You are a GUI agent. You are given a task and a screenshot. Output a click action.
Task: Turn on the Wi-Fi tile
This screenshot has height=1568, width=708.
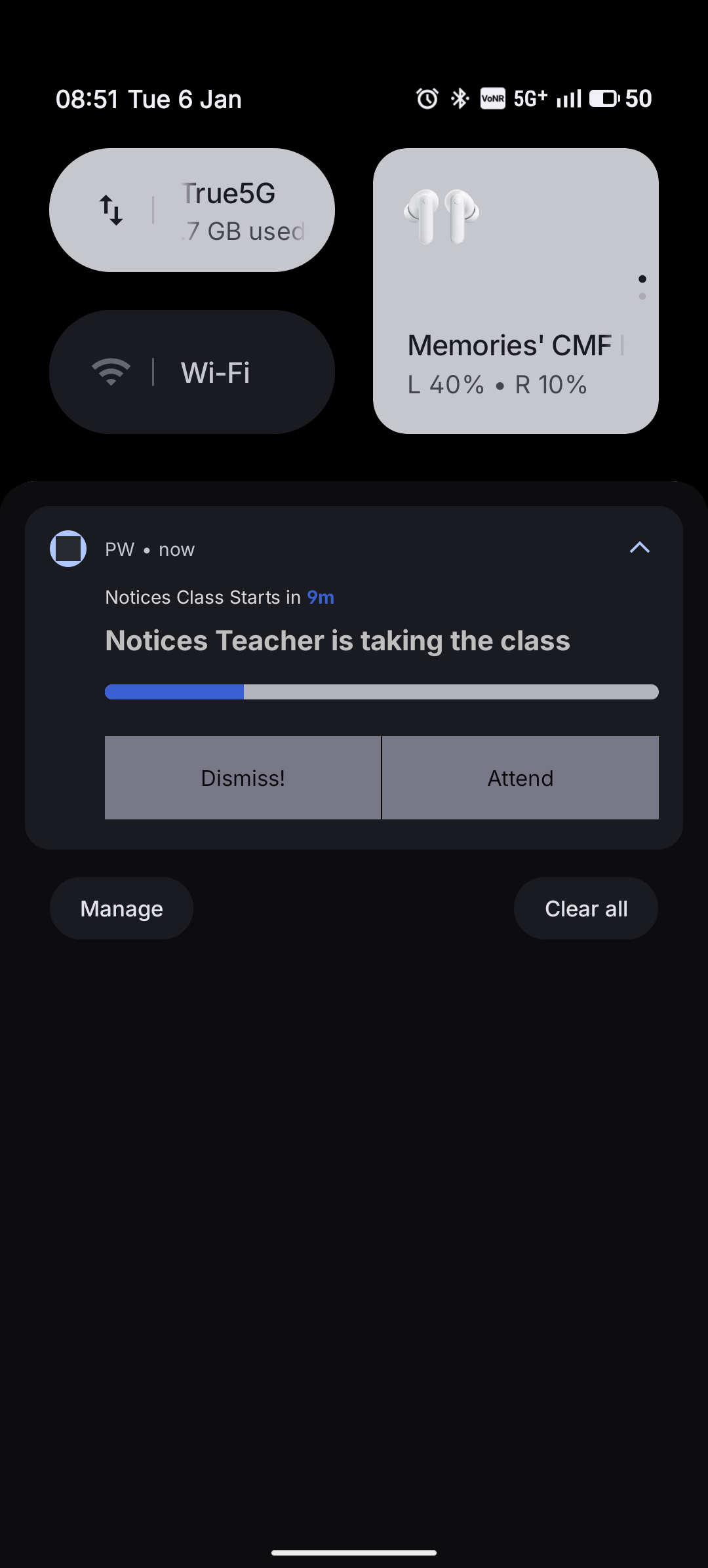pos(192,372)
